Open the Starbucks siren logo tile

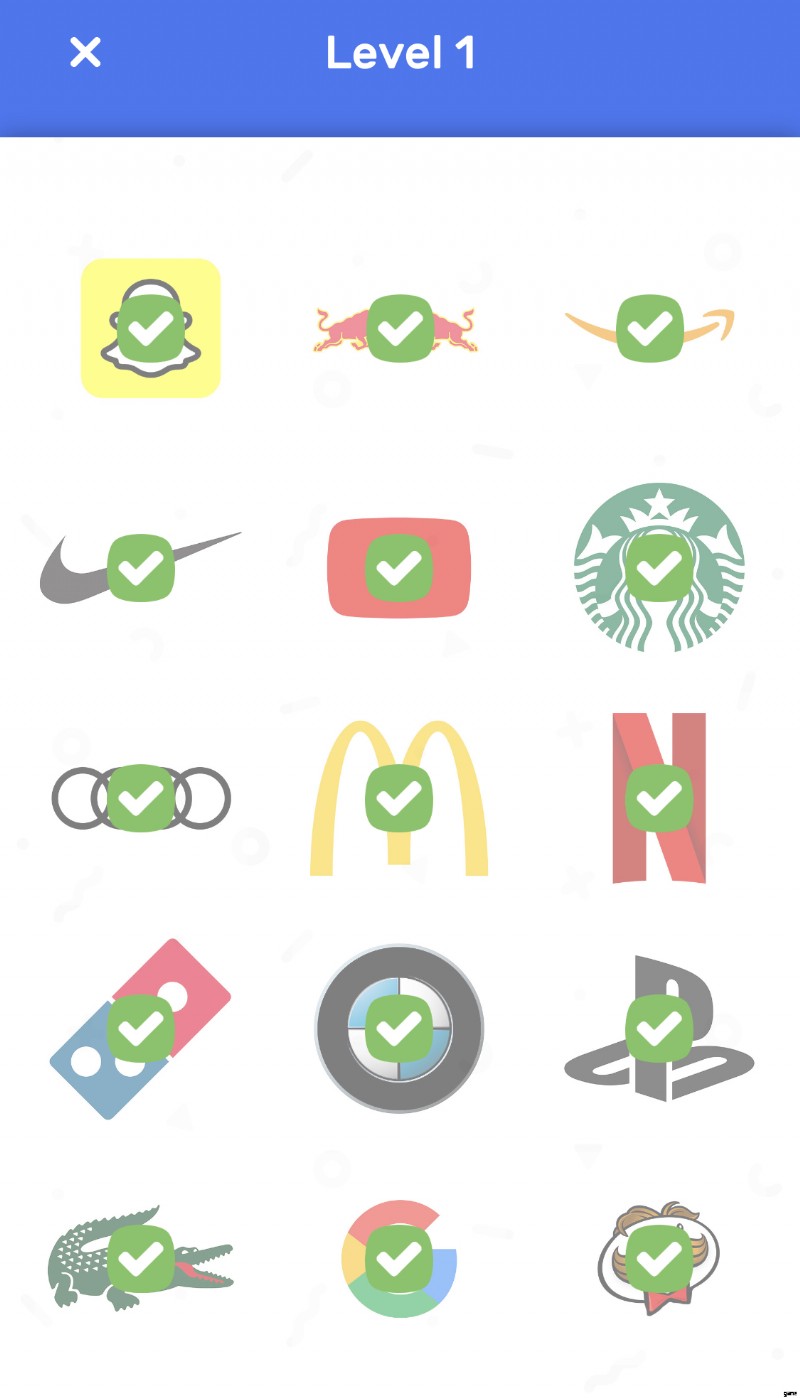pyautogui.click(x=659, y=567)
